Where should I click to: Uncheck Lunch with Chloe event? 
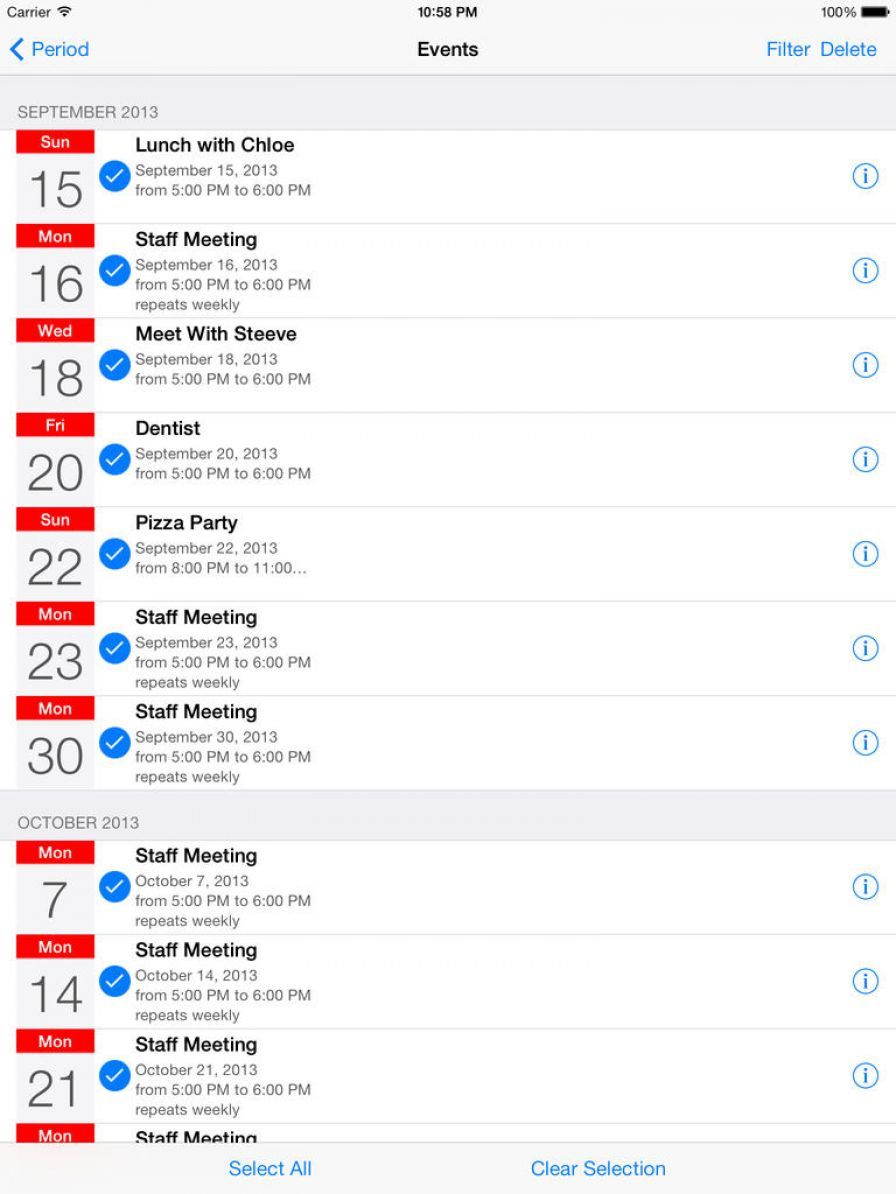click(x=115, y=176)
